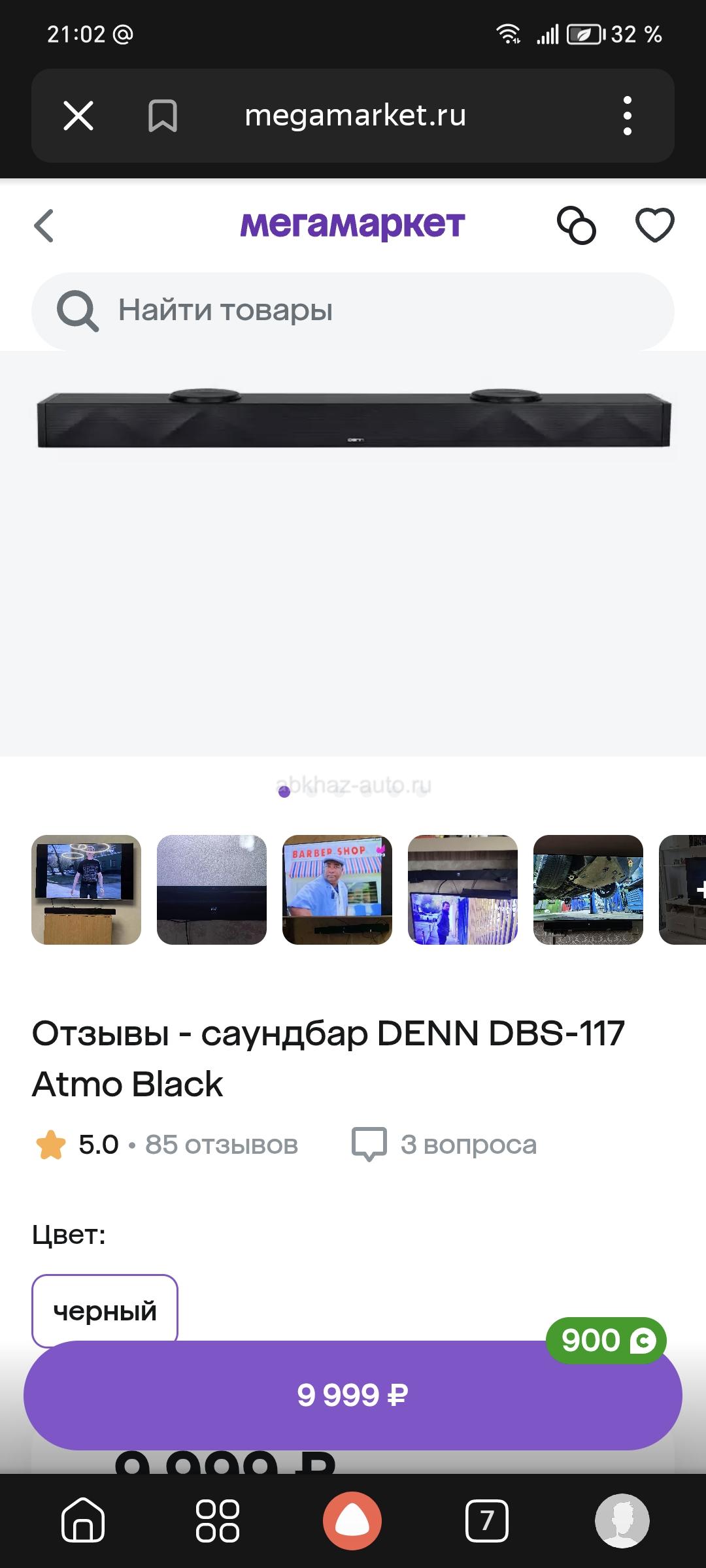Go back using the Megamarket arrow
The image size is (706, 1568).
point(44,226)
